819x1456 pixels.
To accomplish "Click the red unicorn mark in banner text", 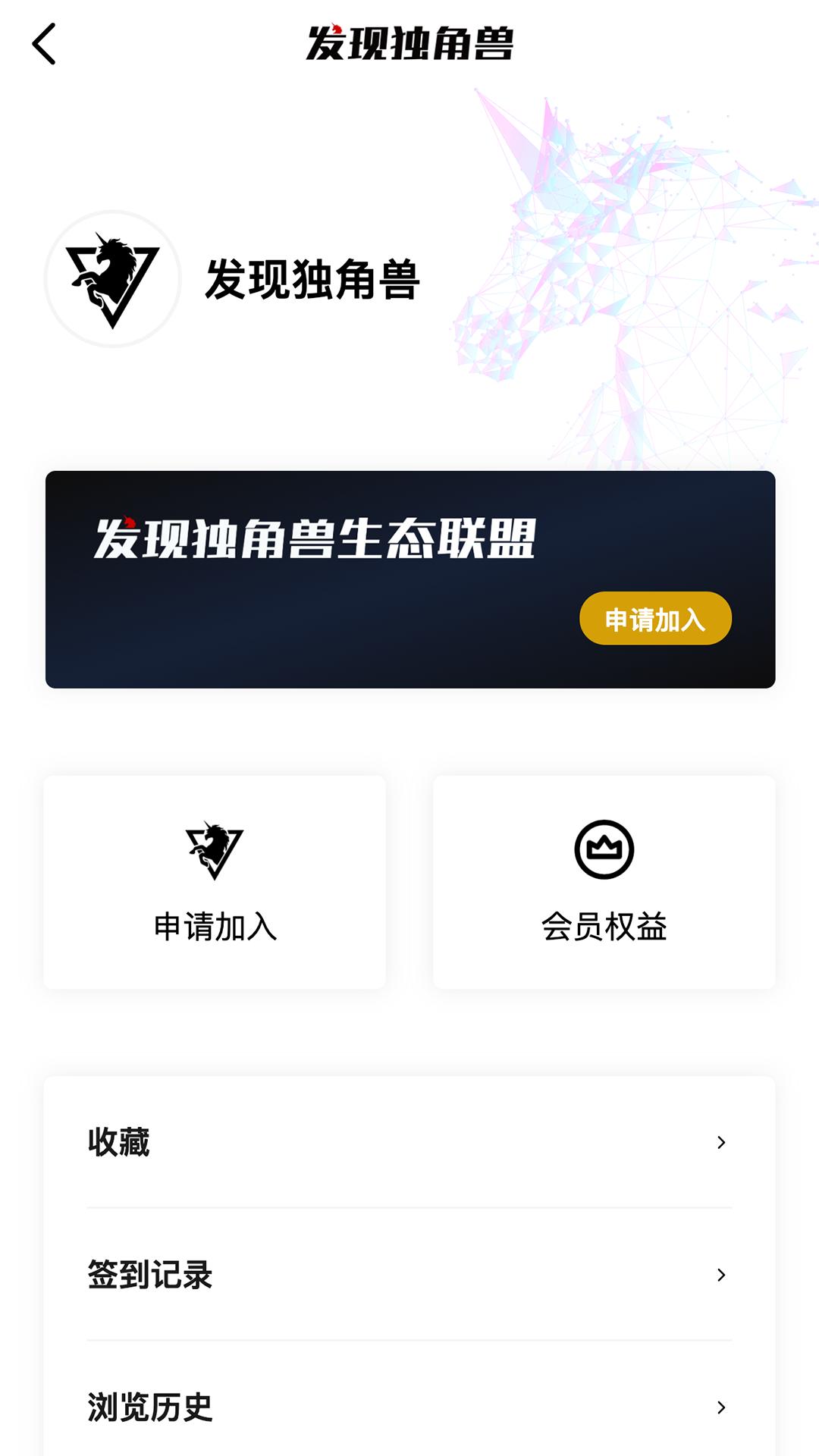I will pyautogui.click(x=127, y=519).
